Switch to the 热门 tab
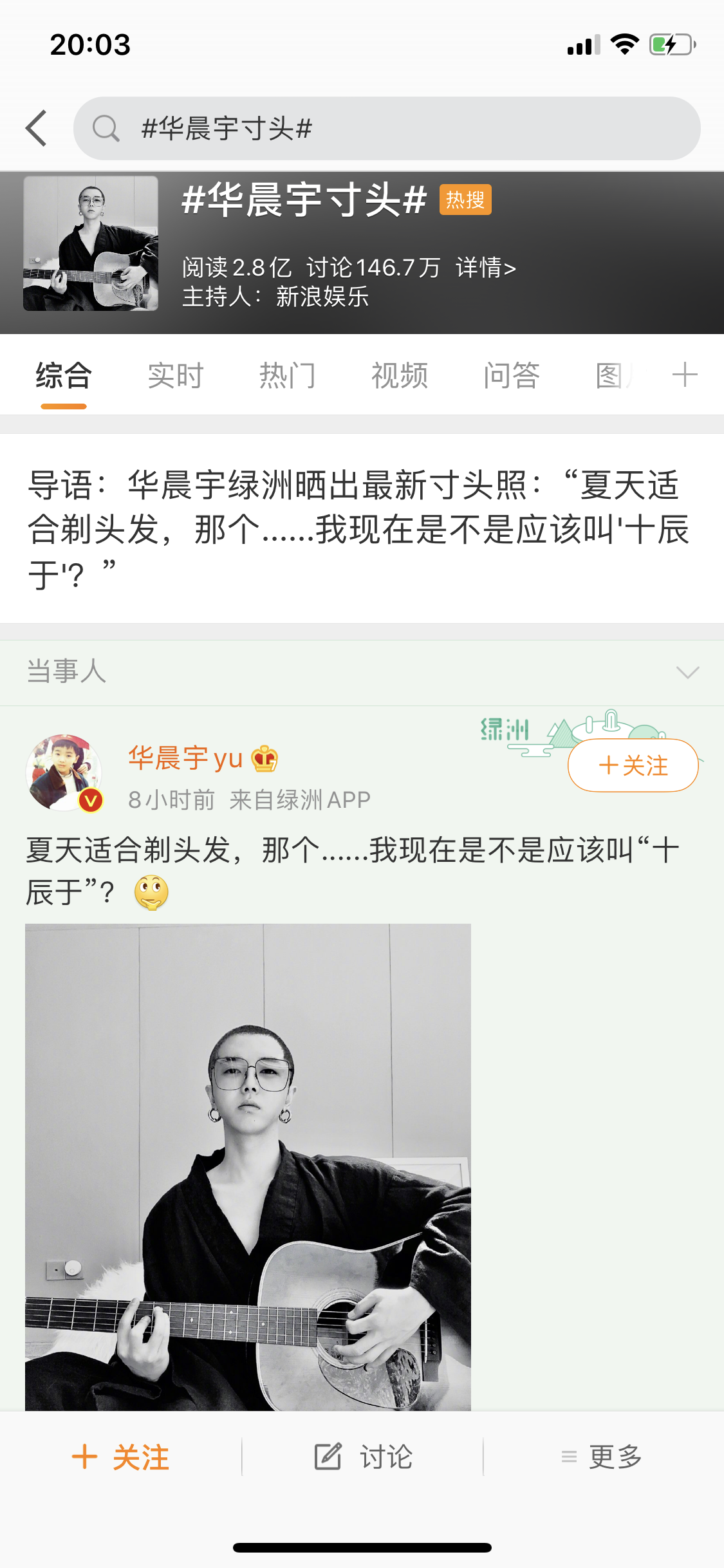 pyautogui.click(x=287, y=375)
